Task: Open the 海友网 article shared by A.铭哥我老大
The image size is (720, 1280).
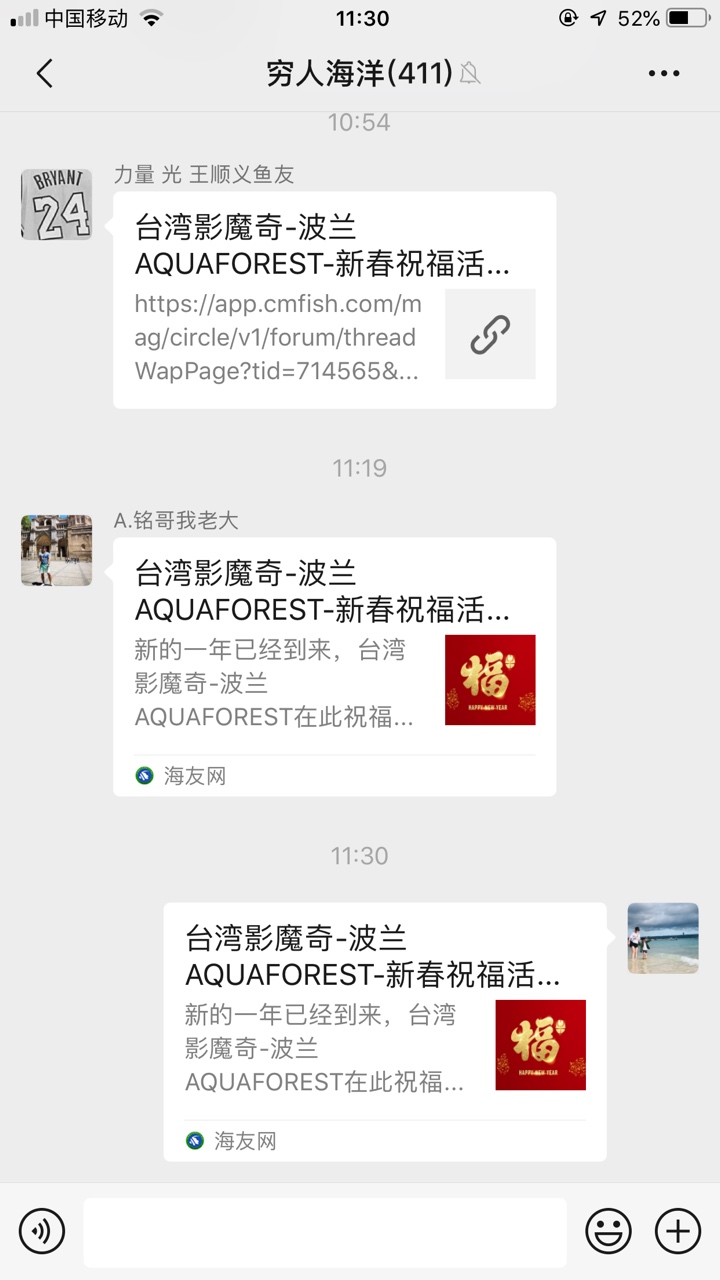Action: tap(334, 666)
